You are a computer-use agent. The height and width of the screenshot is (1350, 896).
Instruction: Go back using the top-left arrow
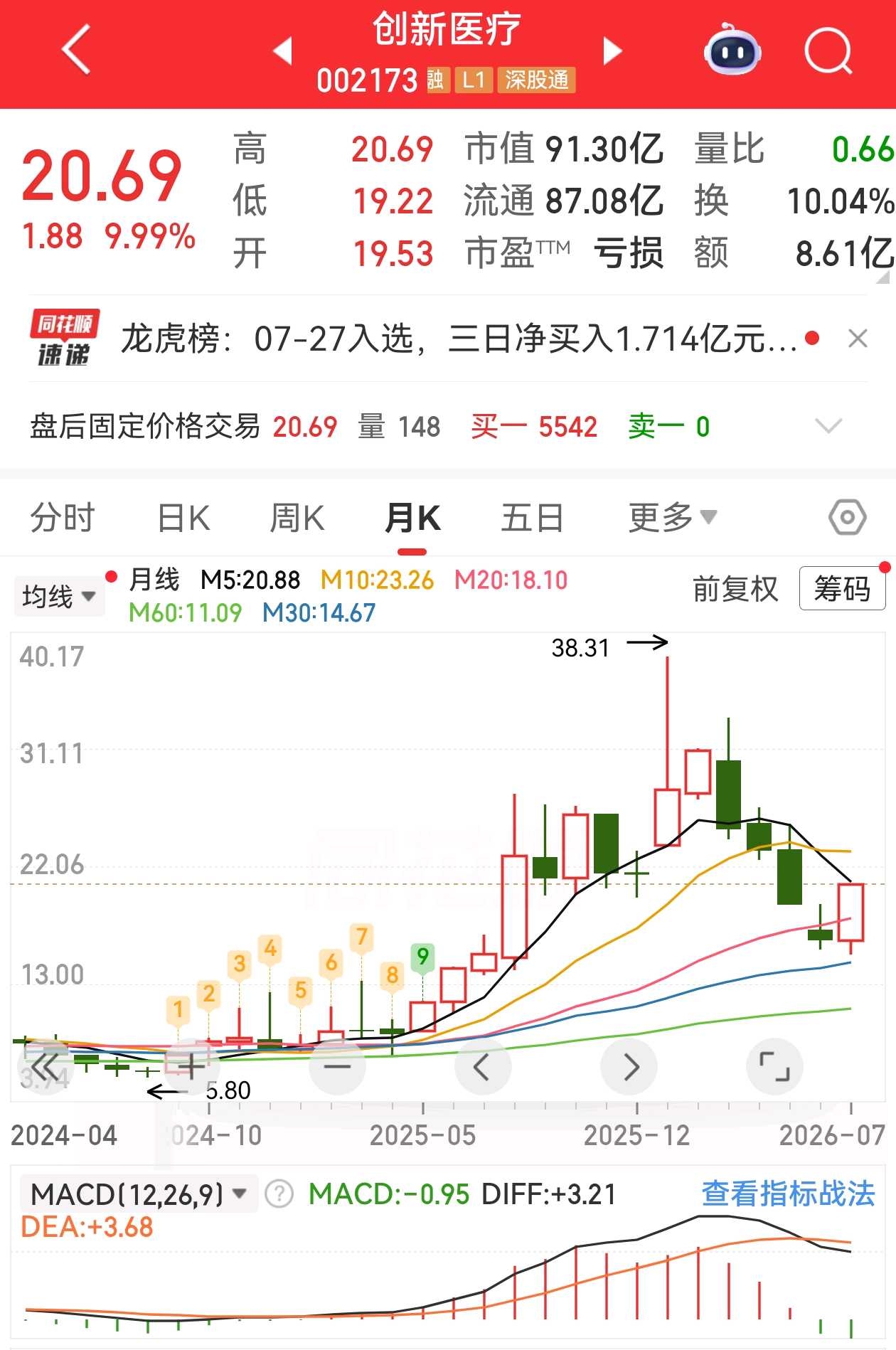pos(76,49)
